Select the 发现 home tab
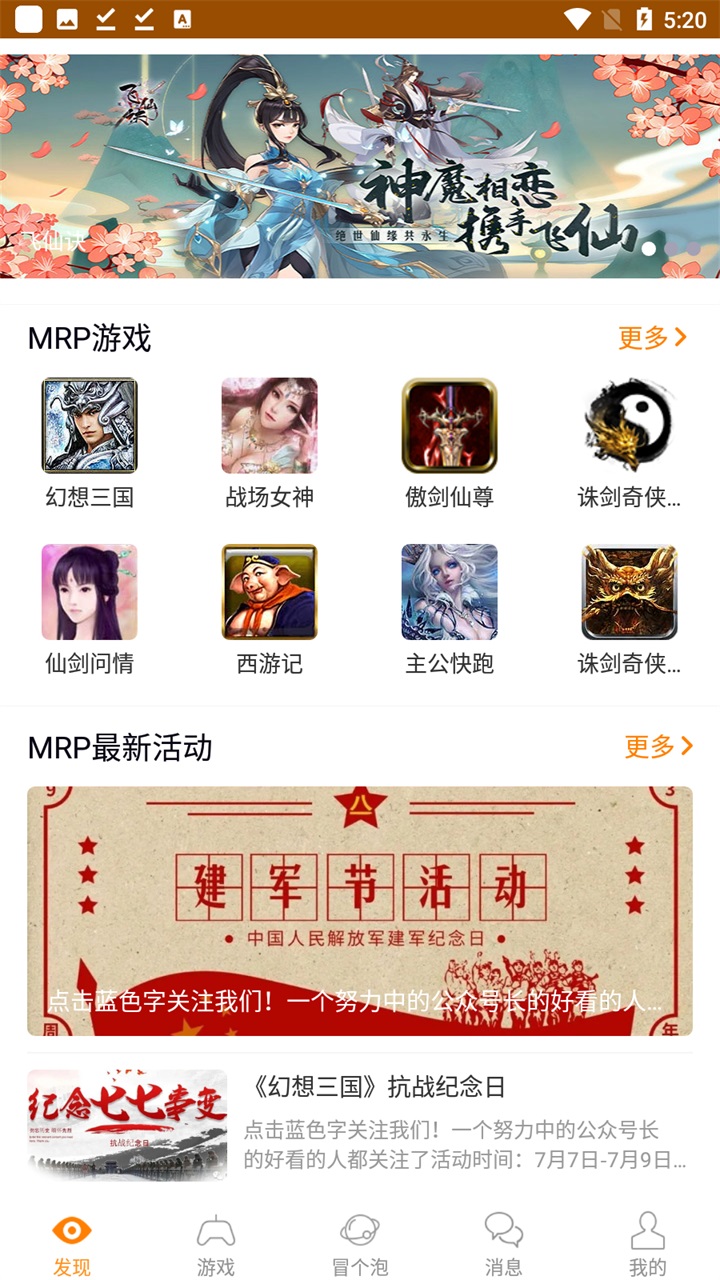 [71, 1240]
